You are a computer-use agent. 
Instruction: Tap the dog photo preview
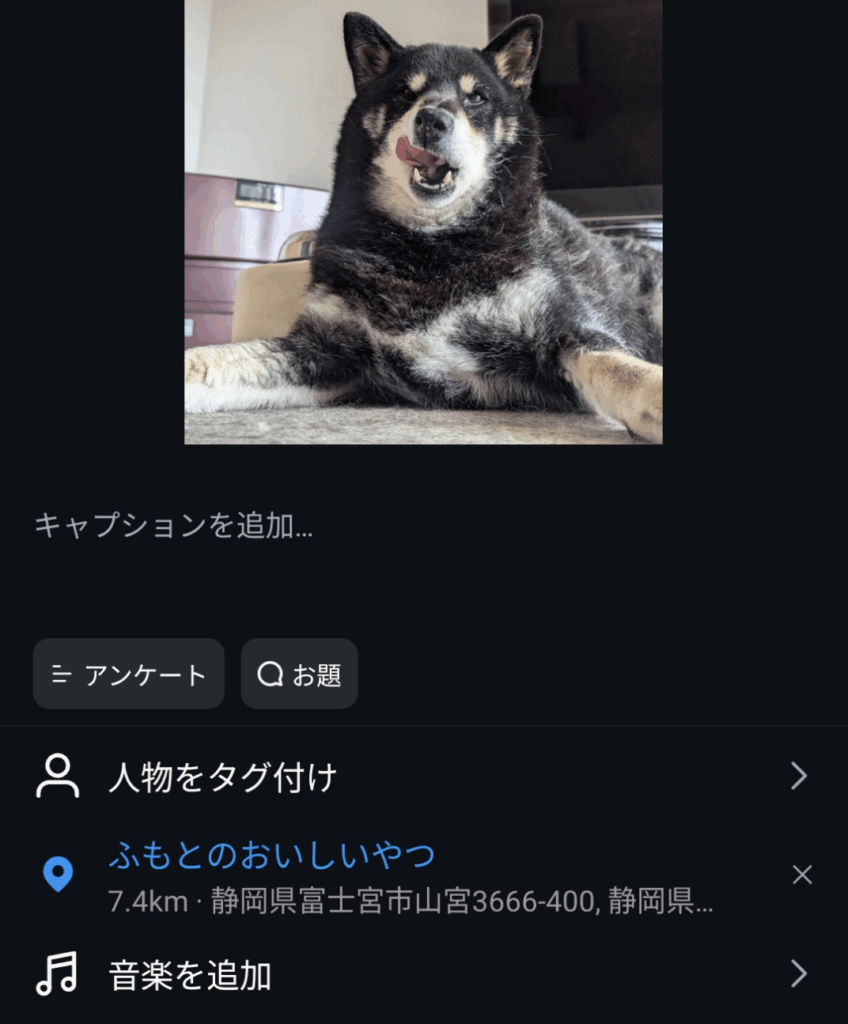click(423, 221)
